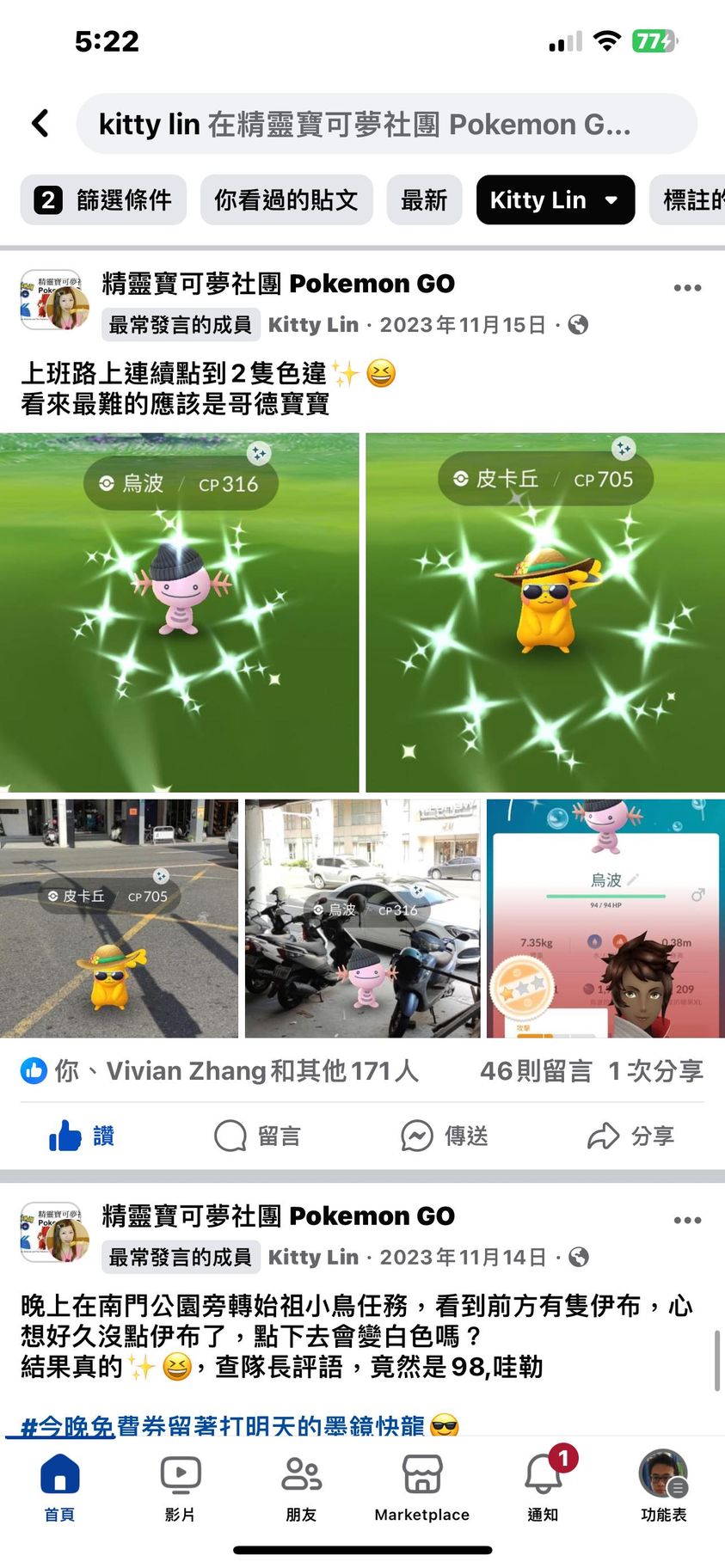The width and height of the screenshot is (725, 1568).
Task: Open the 皮卡丘 street AR photo
Action: (x=119, y=918)
